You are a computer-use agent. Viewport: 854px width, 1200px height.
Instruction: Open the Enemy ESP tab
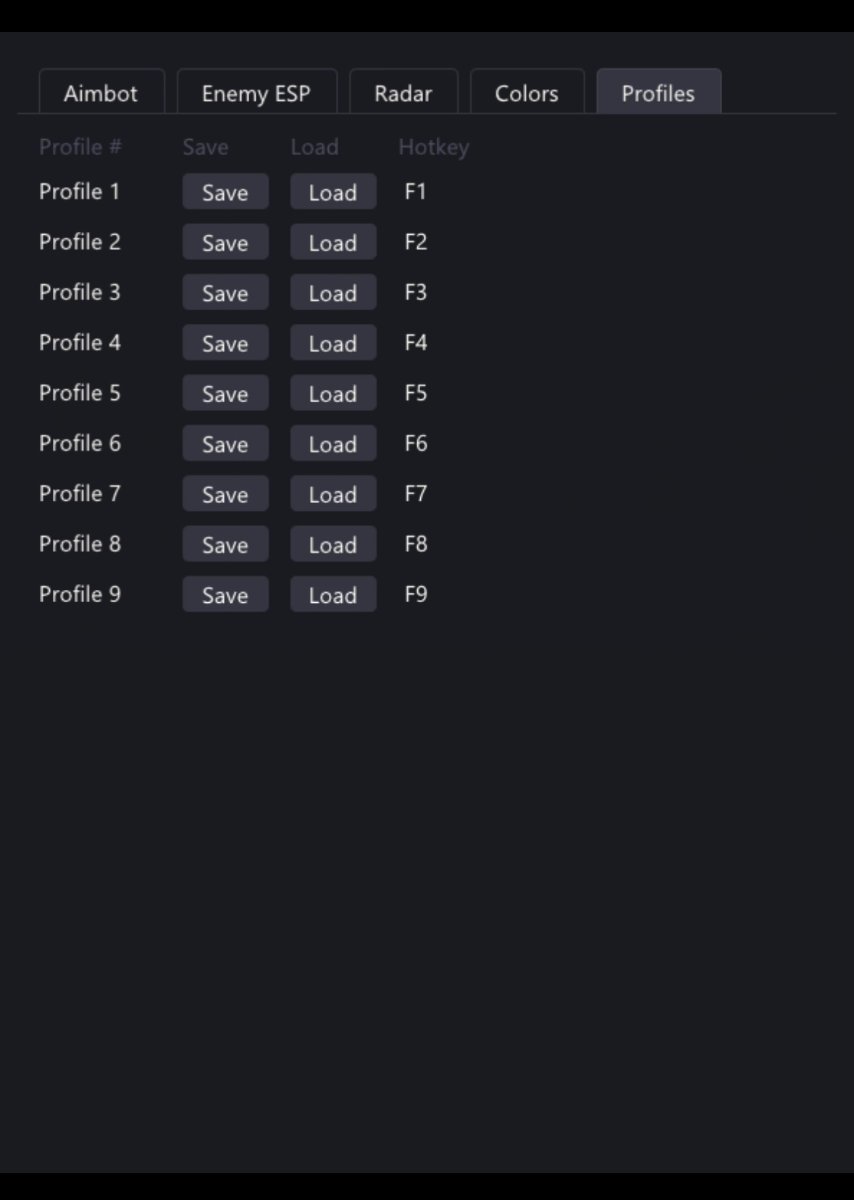coord(256,93)
